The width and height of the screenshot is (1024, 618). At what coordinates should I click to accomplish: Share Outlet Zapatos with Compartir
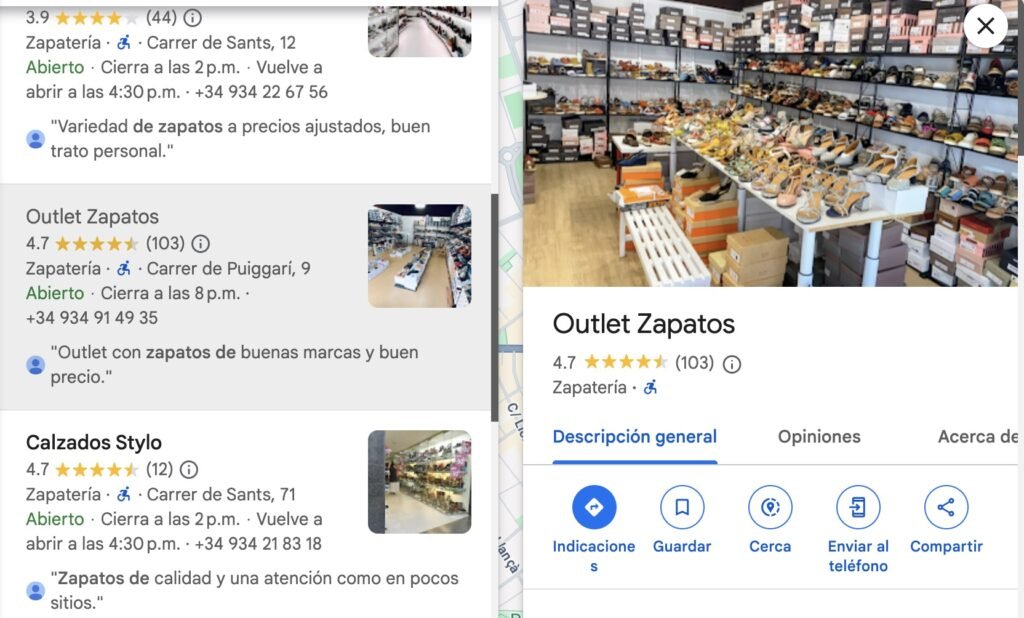pyautogui.click(x=946, y=507)
